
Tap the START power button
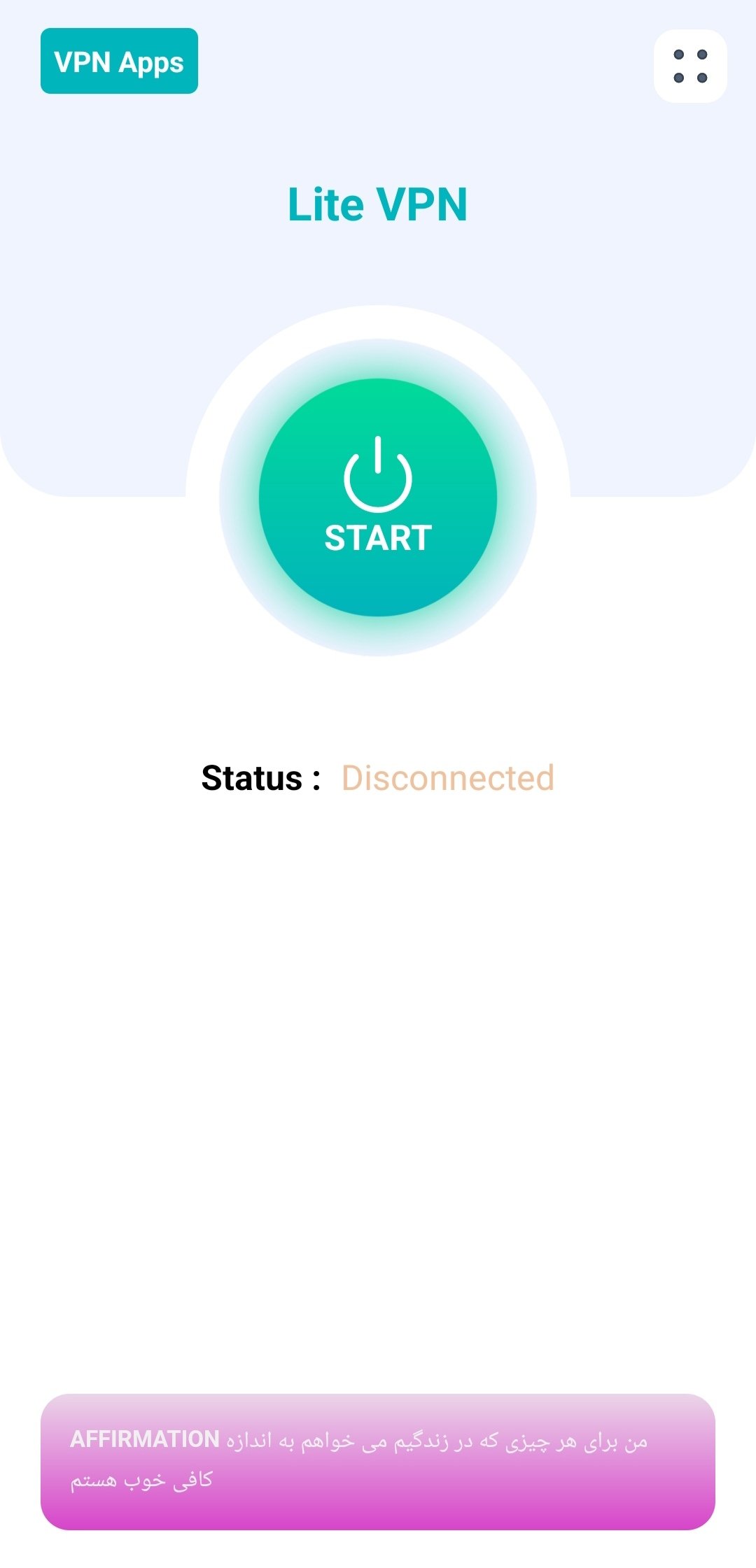tap(378, 497)
